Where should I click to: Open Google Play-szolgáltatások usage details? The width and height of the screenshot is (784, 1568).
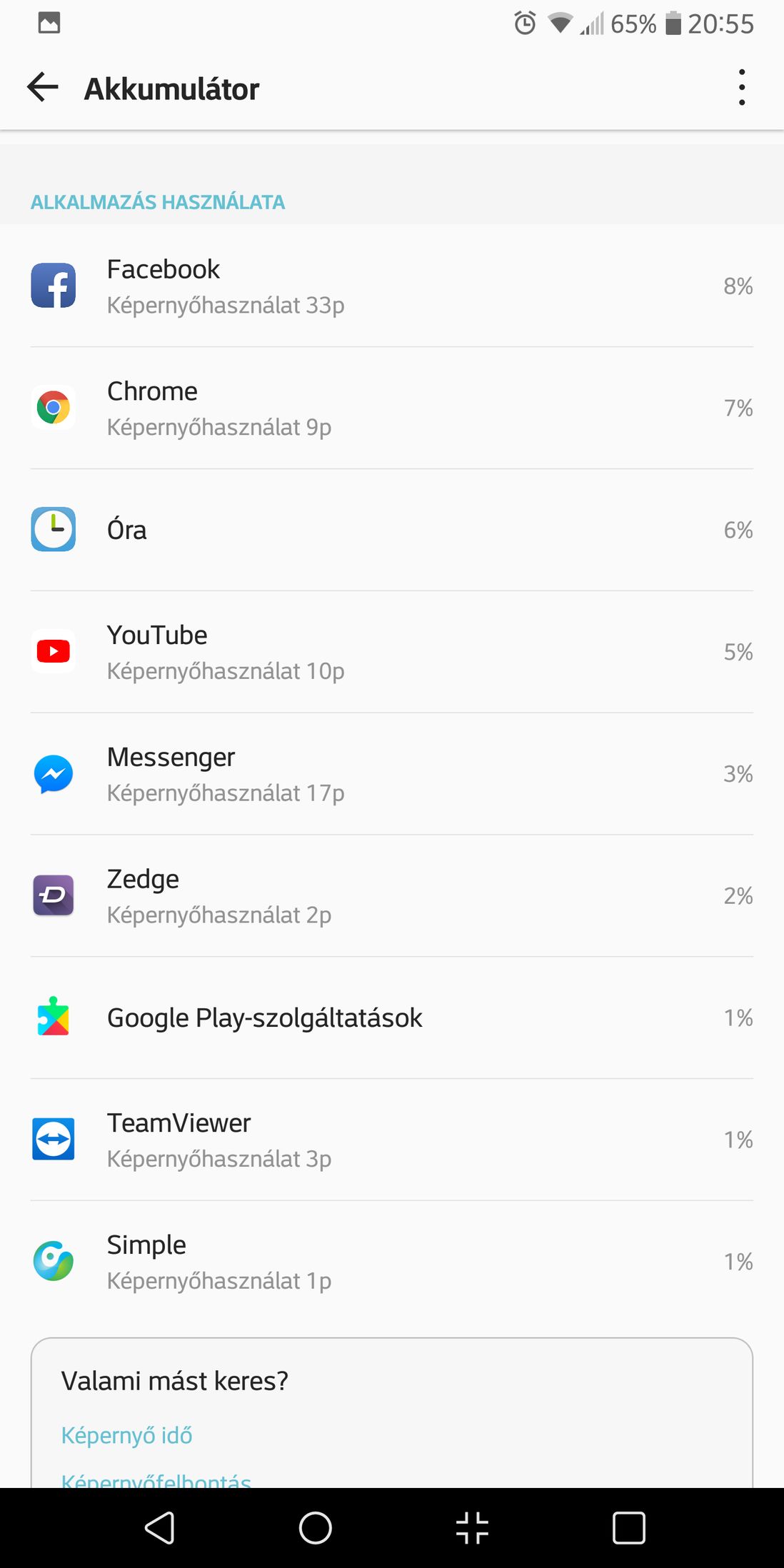(392, 1017)
